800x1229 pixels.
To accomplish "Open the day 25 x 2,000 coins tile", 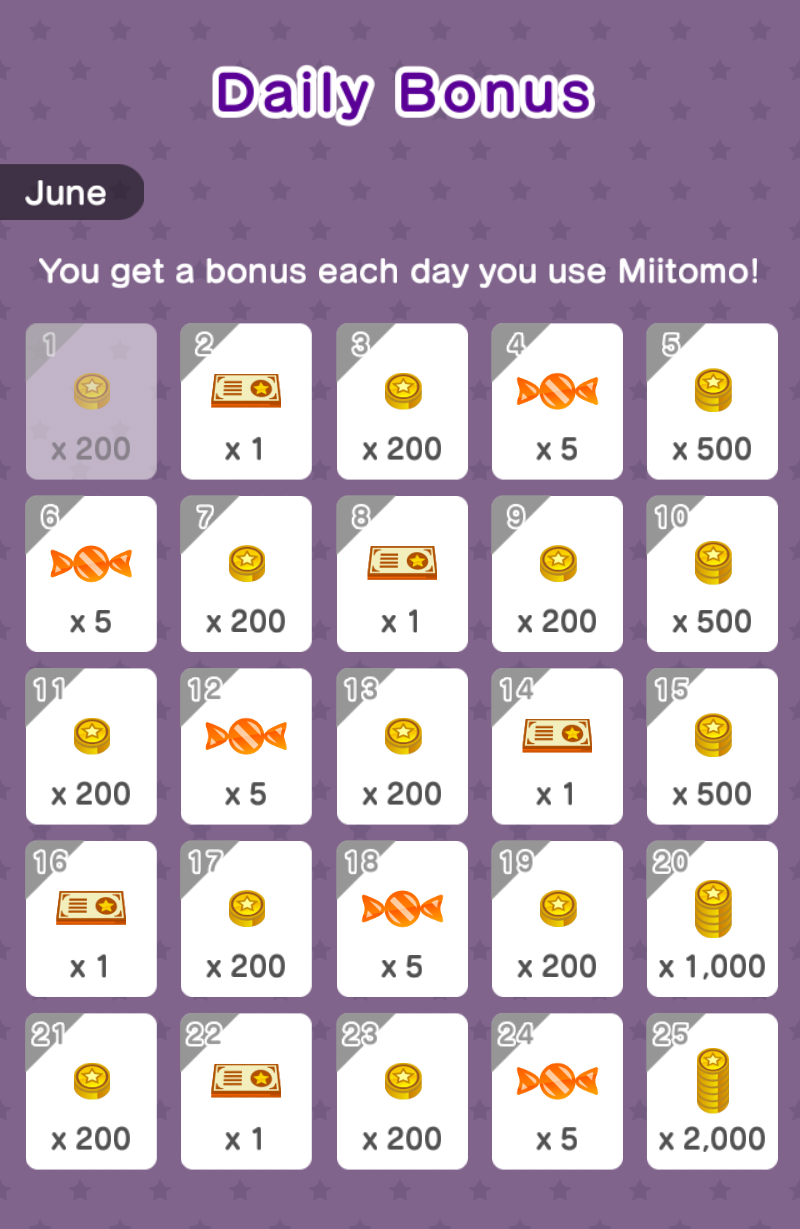I will pos(712,1091).
